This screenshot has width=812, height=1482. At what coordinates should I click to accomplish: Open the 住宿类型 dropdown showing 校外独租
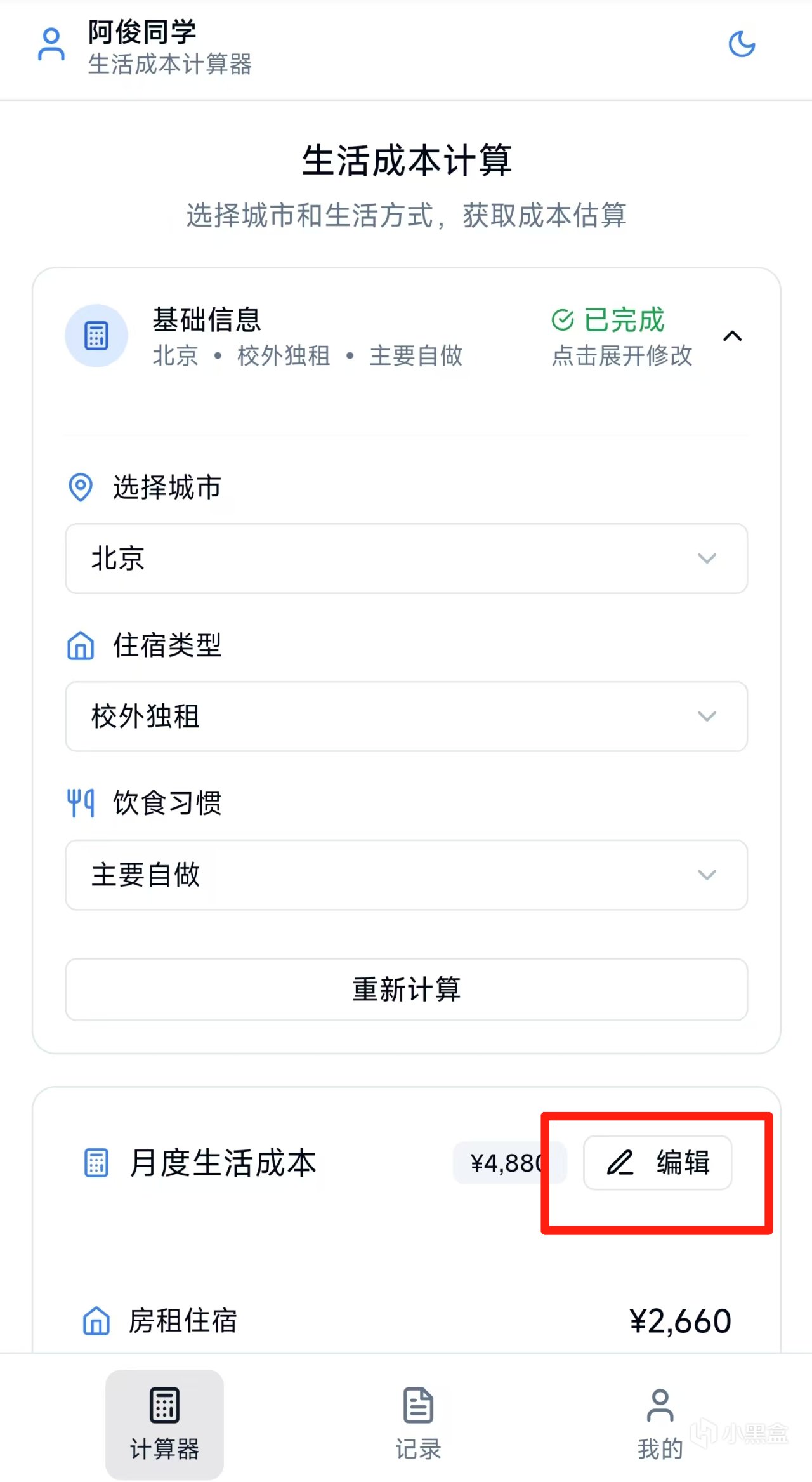pyautogui.click(x=406, y=717)
